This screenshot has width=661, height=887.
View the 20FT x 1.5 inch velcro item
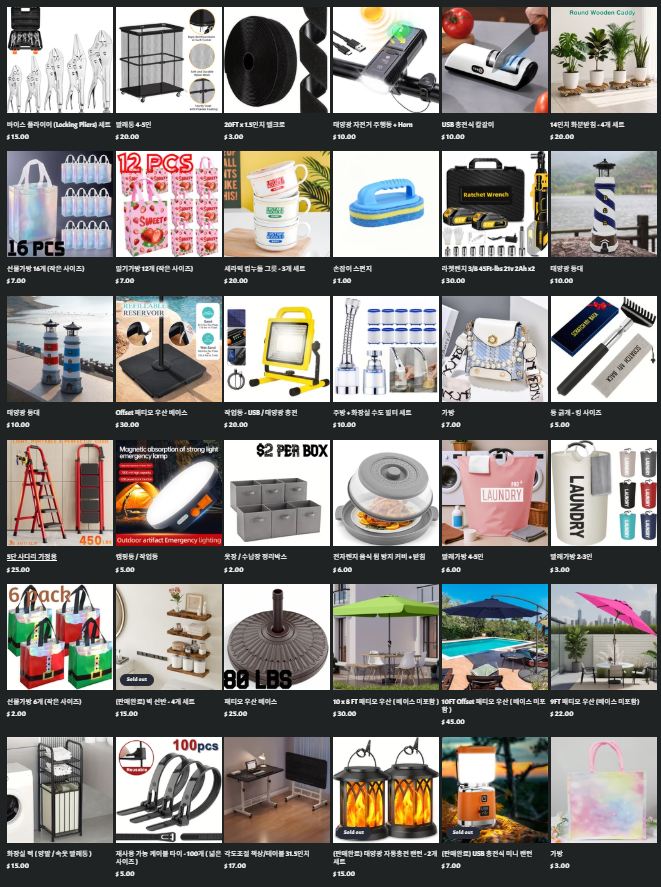point(277,60)
